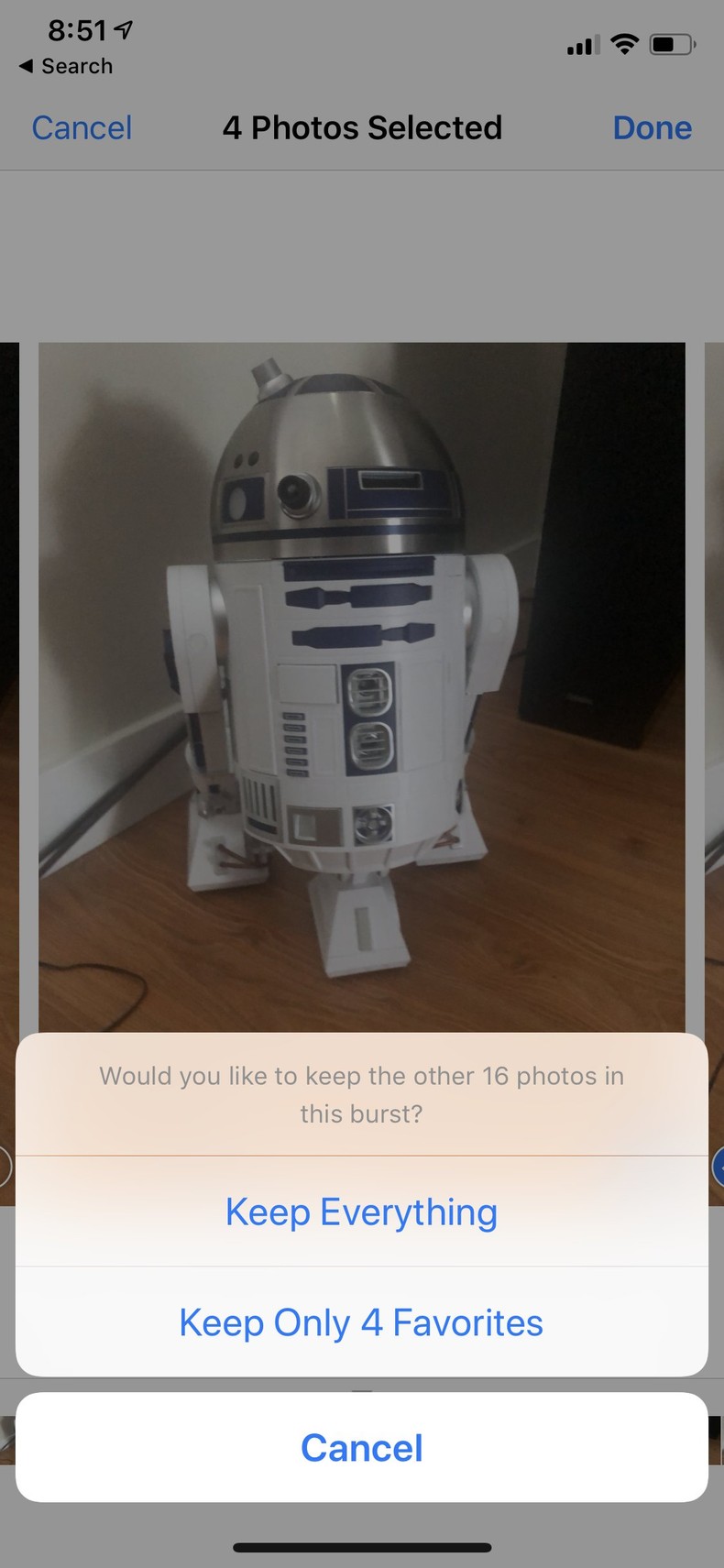The height and width of the screenshot is (1568, 724).
Task: Dismiss the action sheet with Cancel
Action: click(361, 1448)
